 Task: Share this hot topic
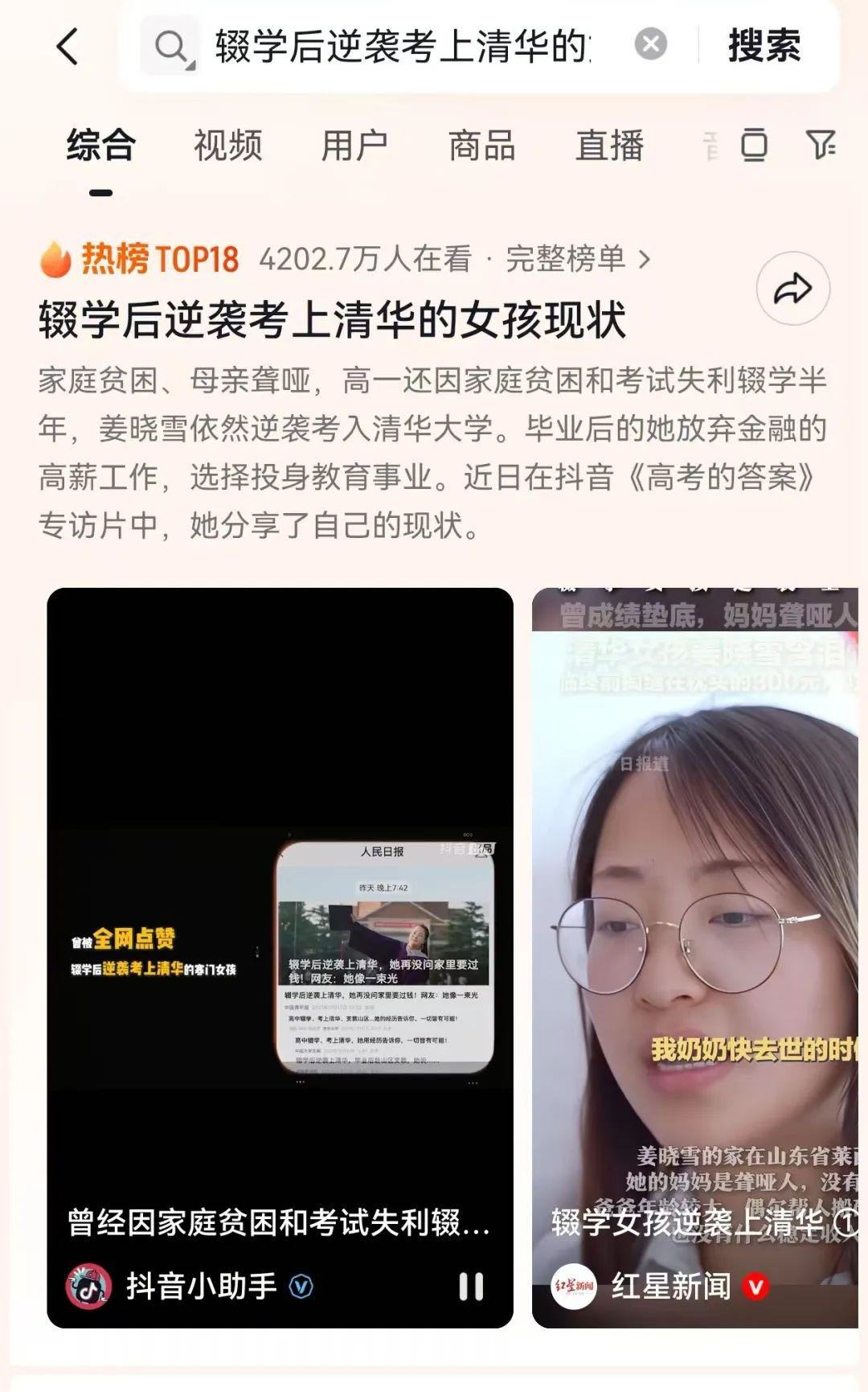pos(792,289)
